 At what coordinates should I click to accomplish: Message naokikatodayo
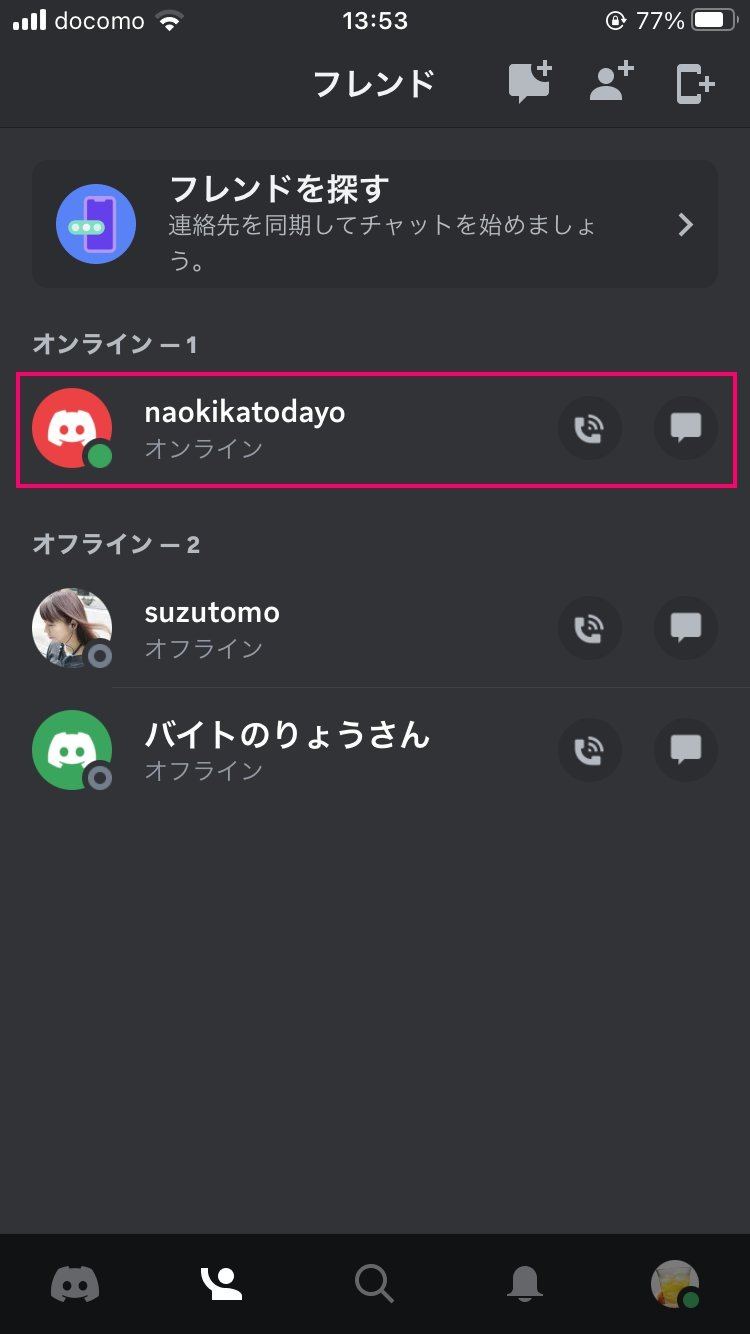click(x=686, y=429)
